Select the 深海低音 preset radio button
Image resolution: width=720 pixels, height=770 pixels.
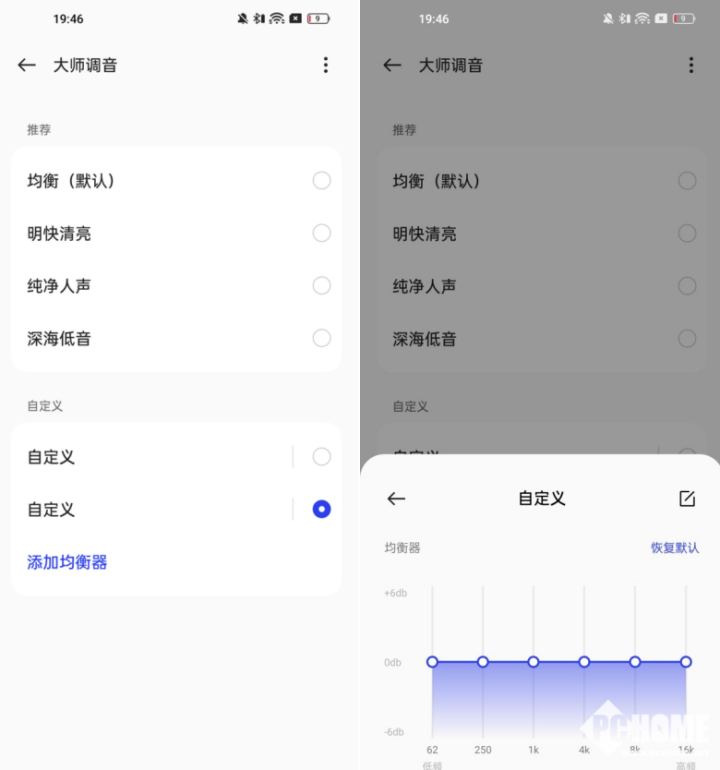[321, 339]
